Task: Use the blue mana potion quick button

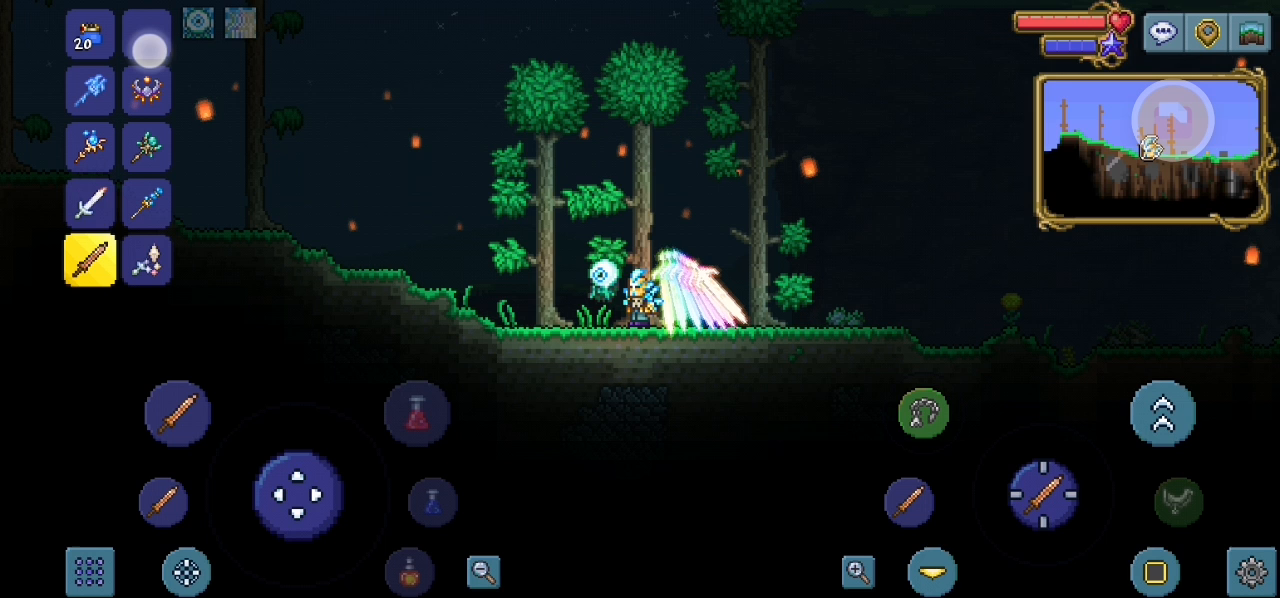Action: [x=432, y=502]
